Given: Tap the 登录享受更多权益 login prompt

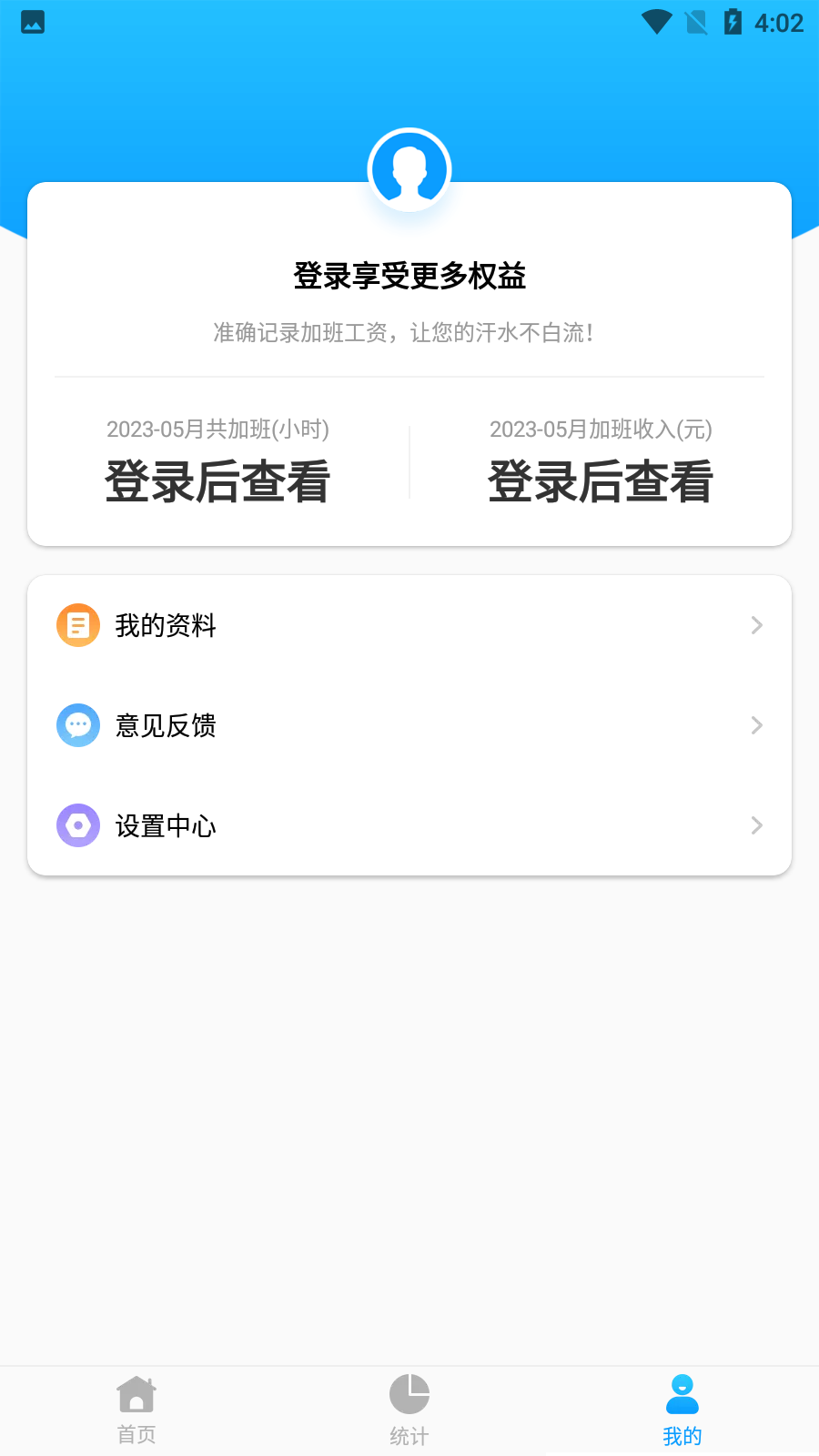Looking at the screenshot, I should tap(409, 275).
